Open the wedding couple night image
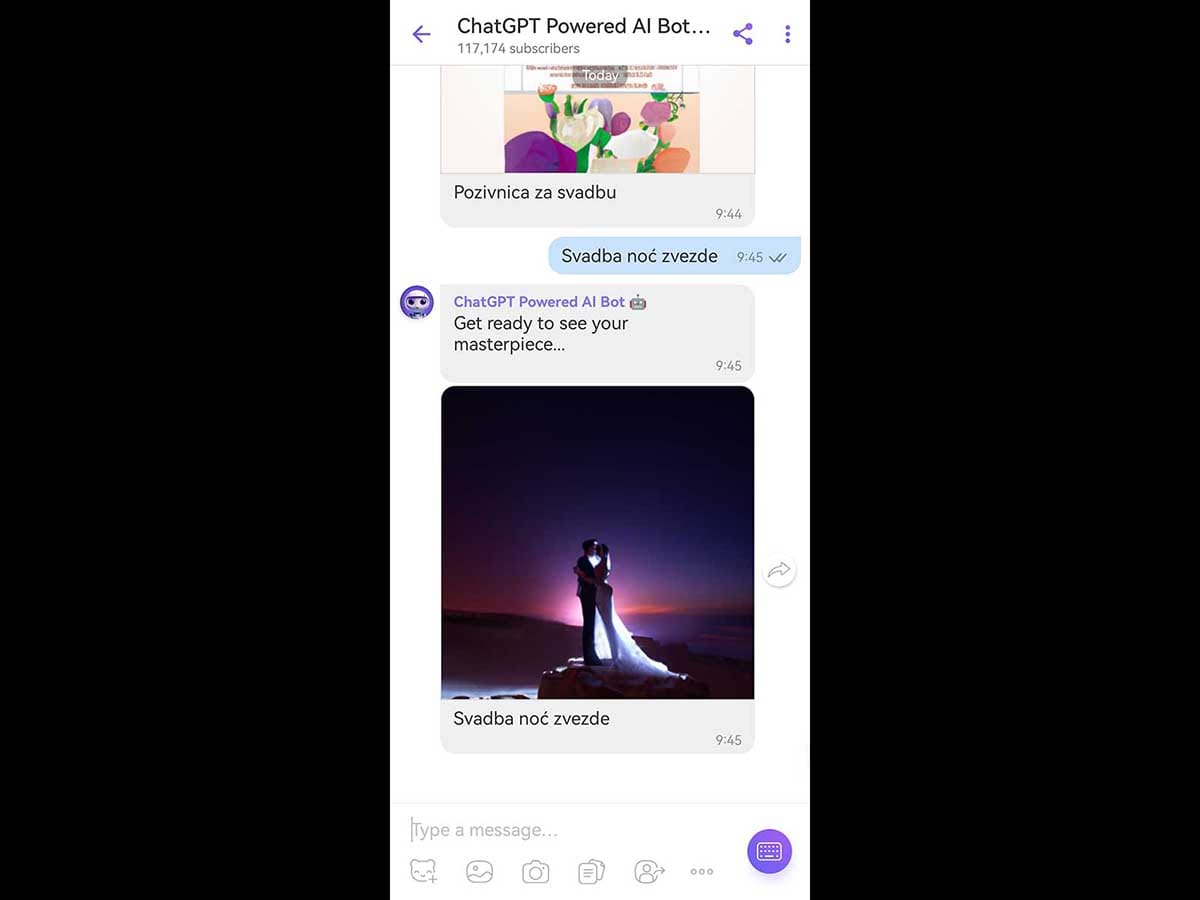The width and height of the screenshot is (1200, 900). point(597,542)
